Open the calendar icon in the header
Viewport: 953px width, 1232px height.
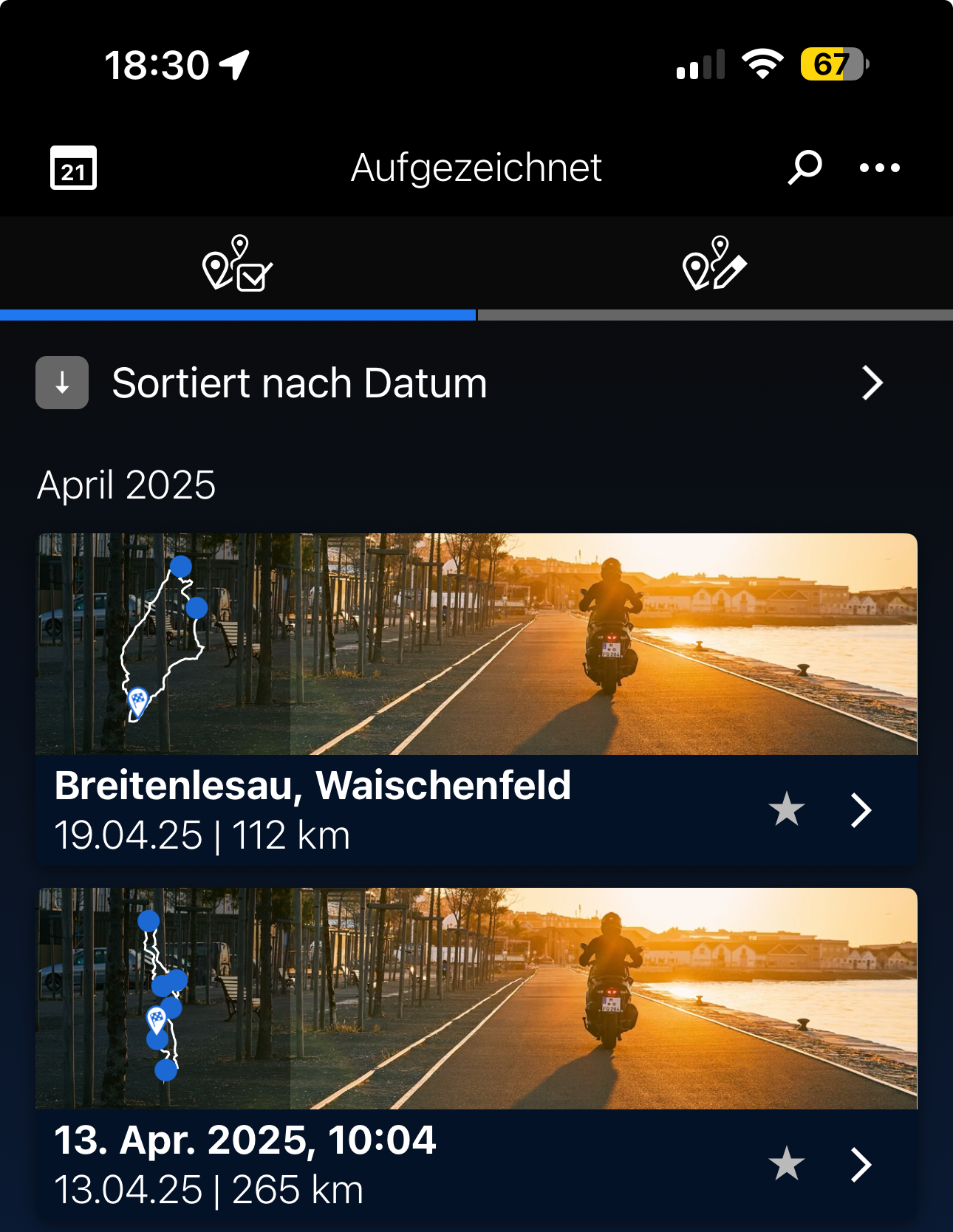73,168
